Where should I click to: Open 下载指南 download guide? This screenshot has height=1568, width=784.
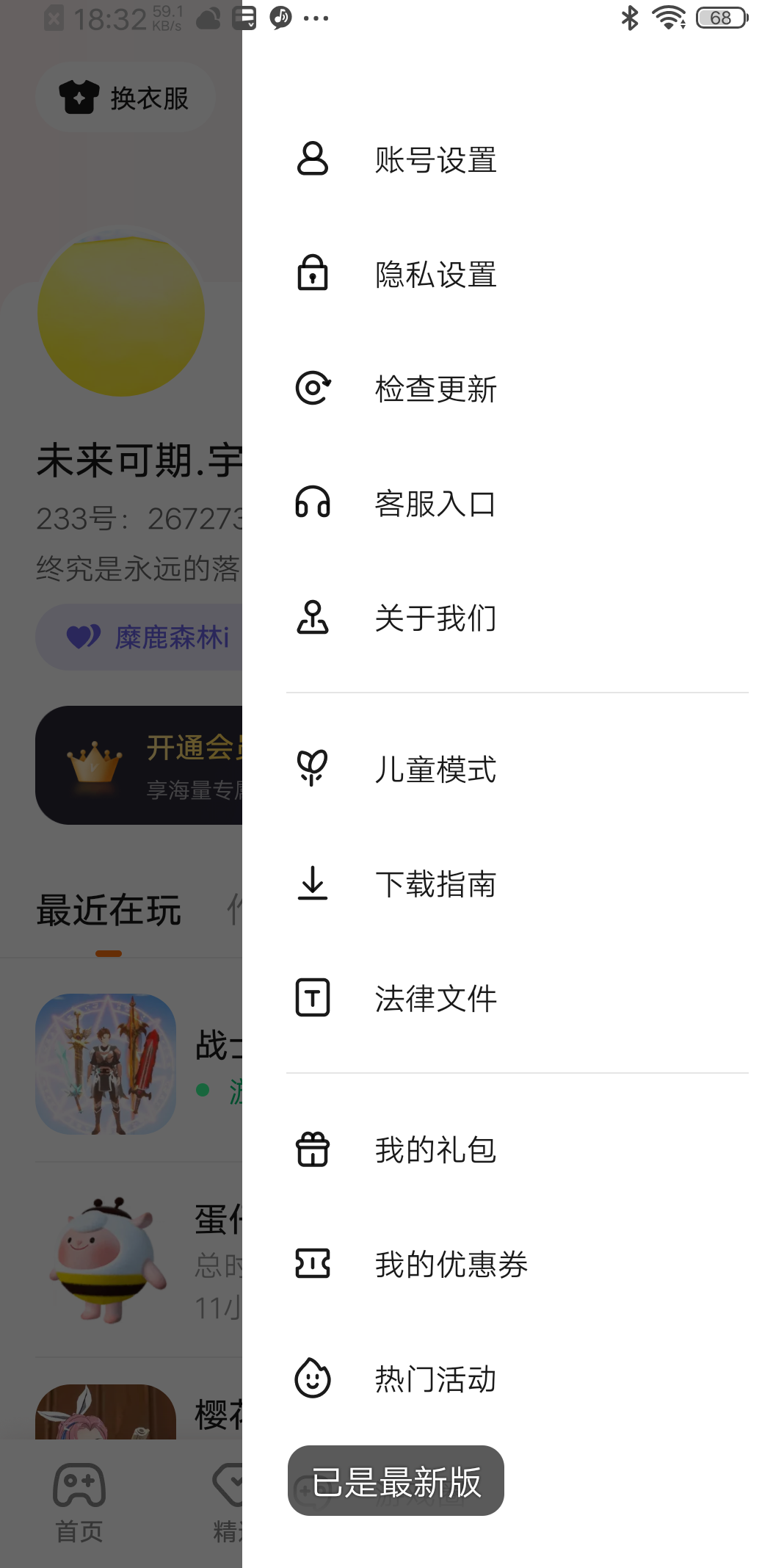click(435, 884)
